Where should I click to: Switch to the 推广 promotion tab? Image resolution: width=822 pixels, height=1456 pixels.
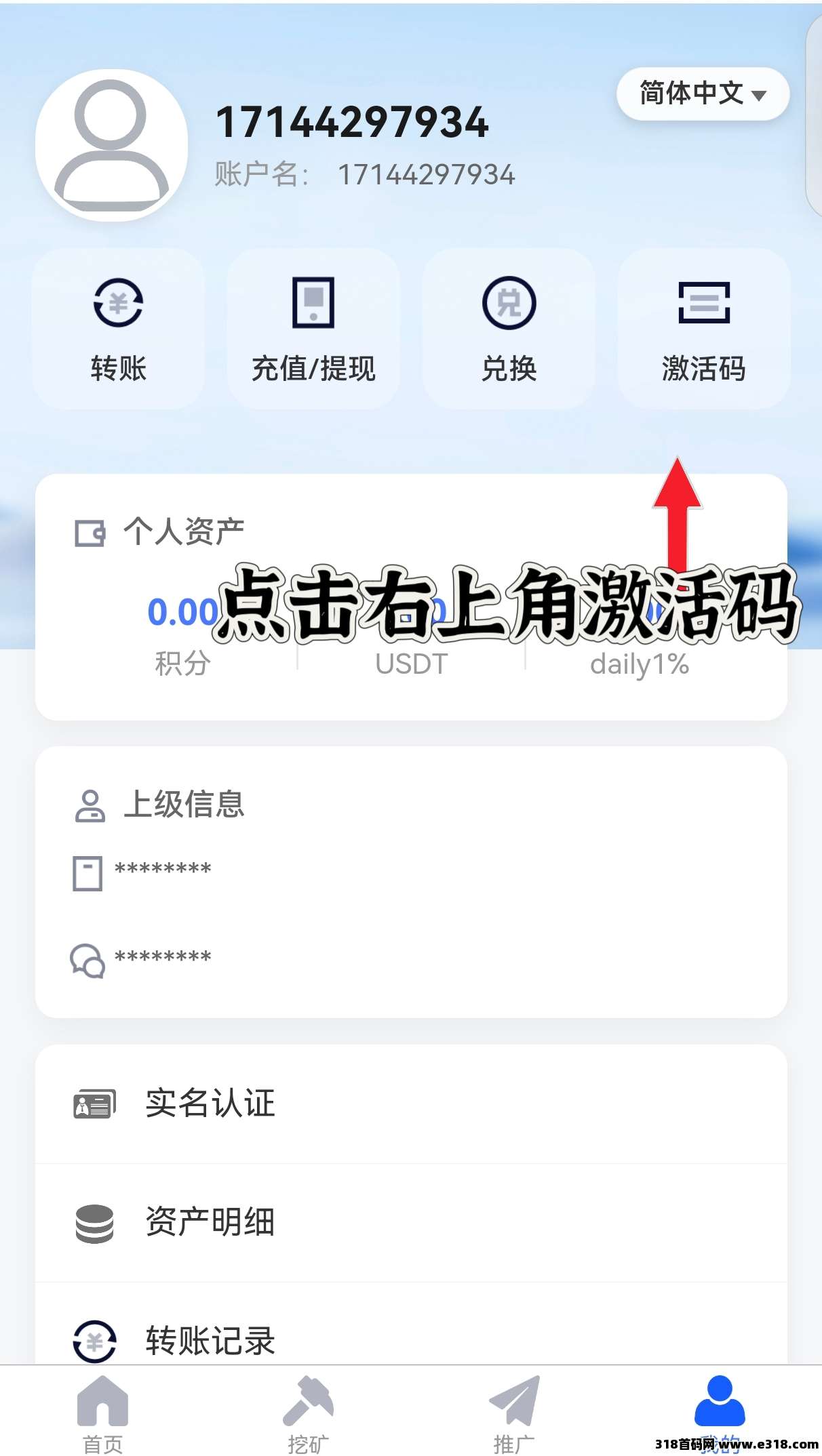pos(513,1413)
